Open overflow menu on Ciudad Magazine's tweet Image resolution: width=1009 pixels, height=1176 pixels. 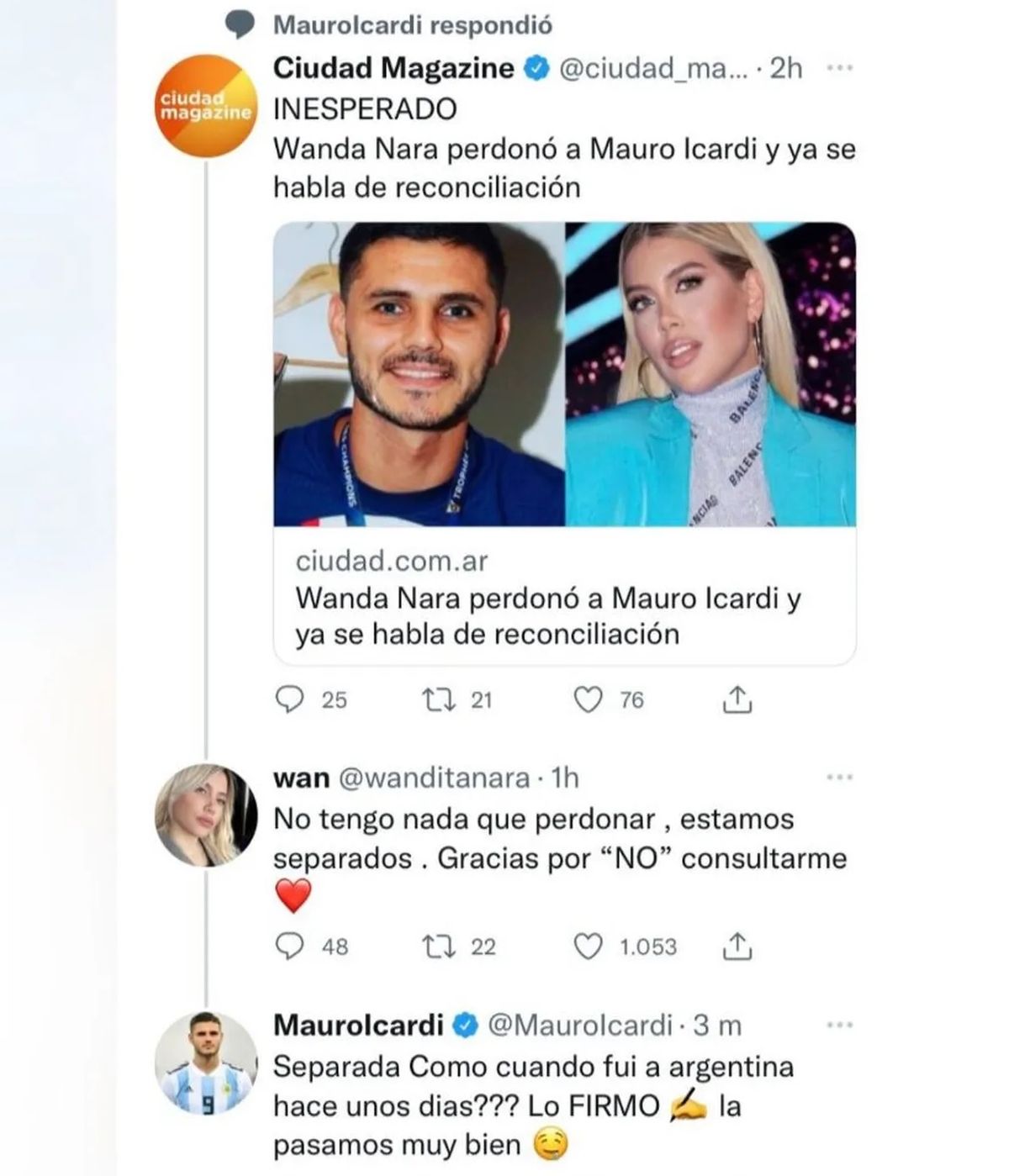(840, 68)
